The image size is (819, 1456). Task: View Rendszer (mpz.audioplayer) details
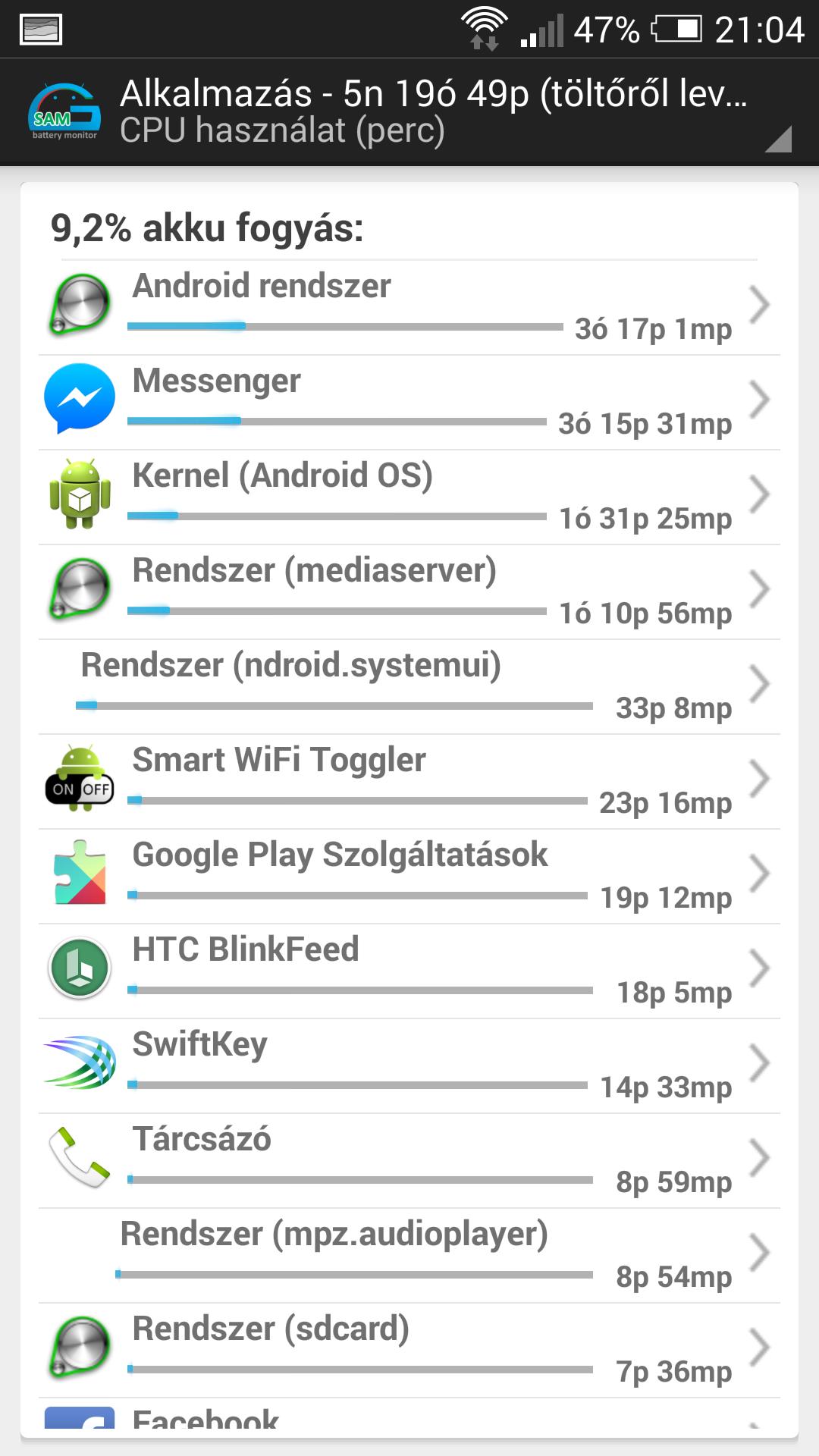[x=409, y=1256]
